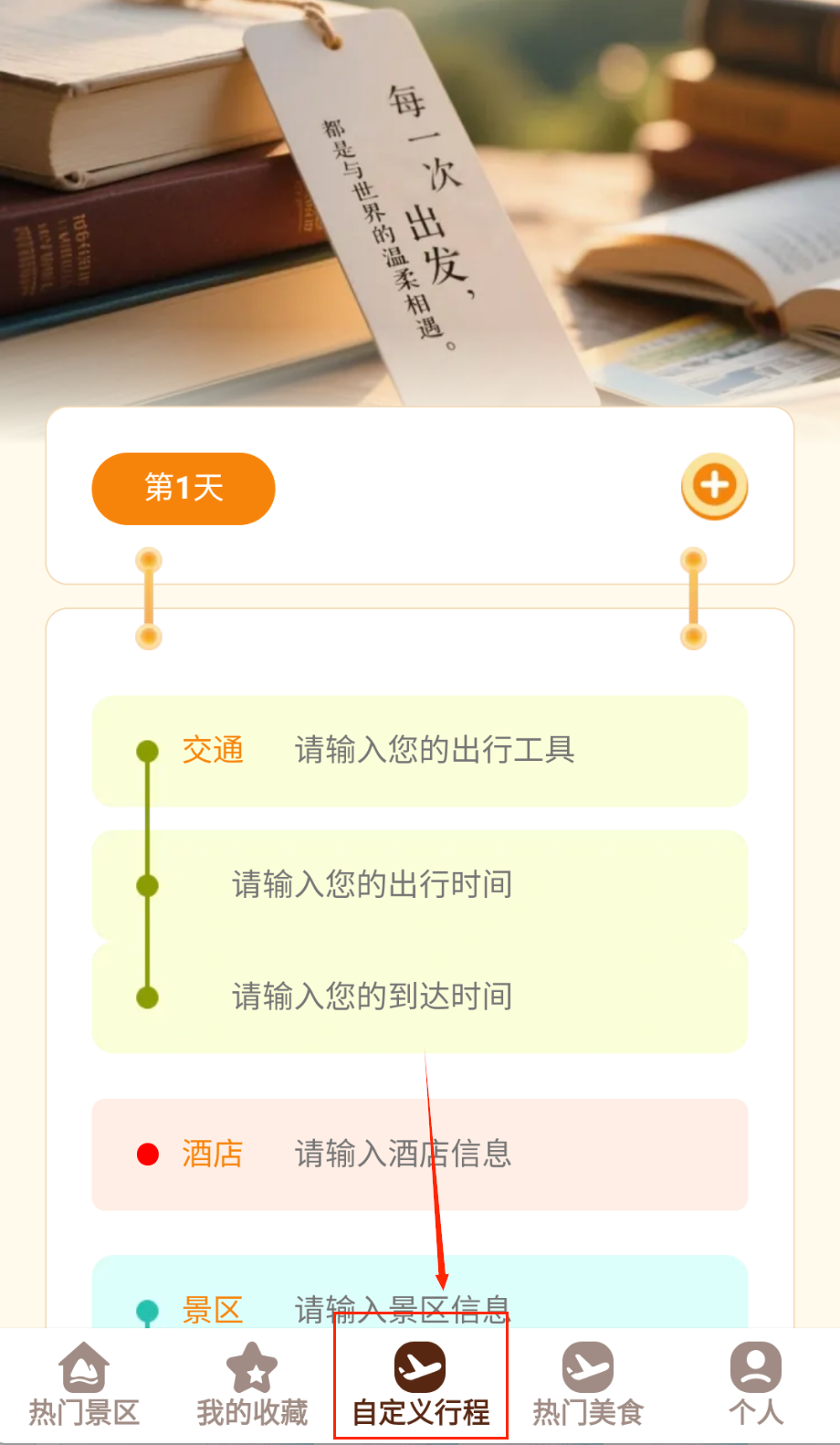This screenshot has width=840, height=1445.
Task: Tap the 请输入您的到达时间 arrival time field
Action: pos(373,997)
